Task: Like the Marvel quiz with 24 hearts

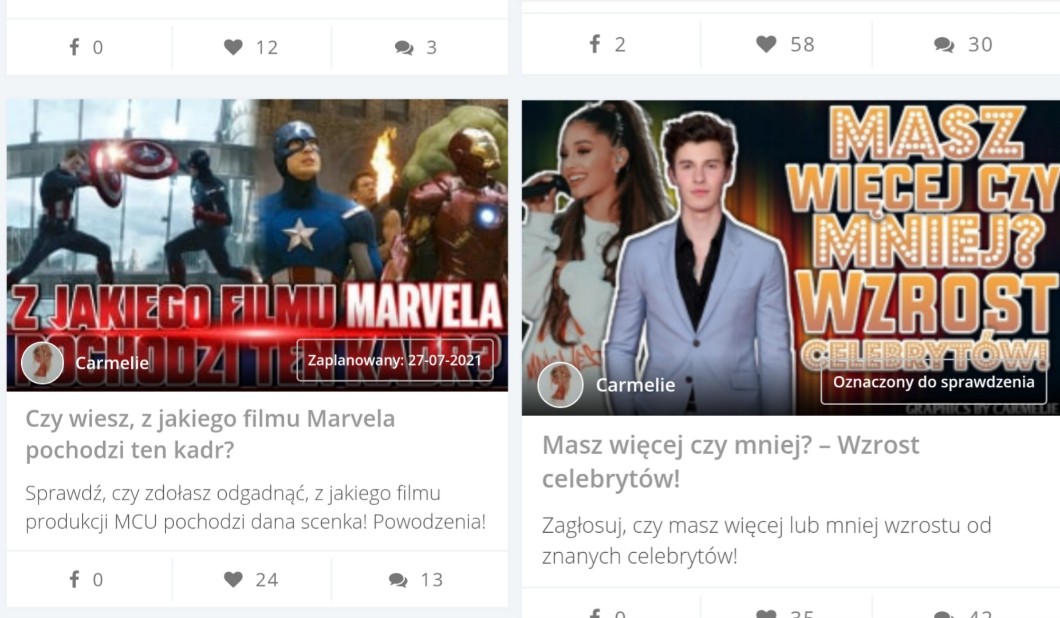Action: coord(251,580)
